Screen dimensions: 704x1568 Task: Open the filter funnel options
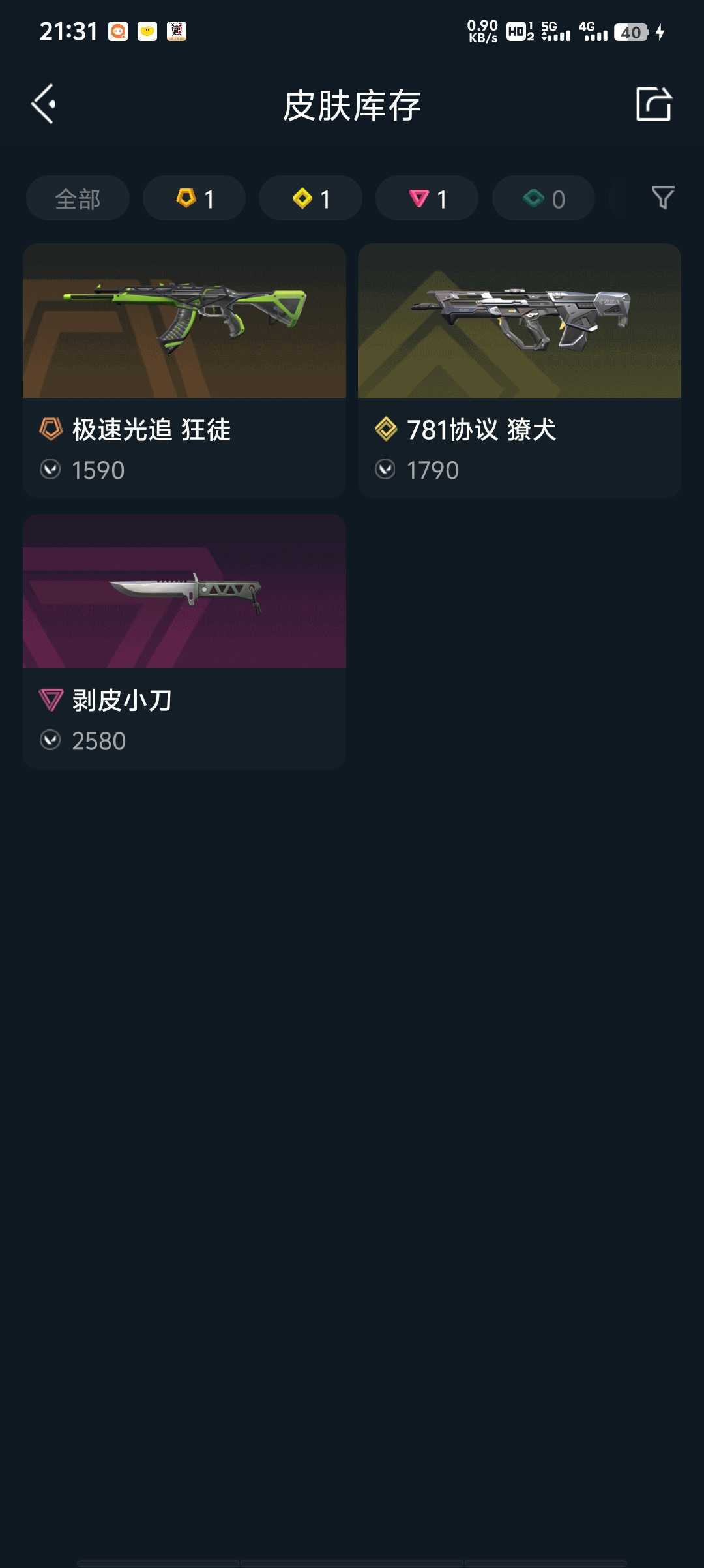[x=662, y=198]
